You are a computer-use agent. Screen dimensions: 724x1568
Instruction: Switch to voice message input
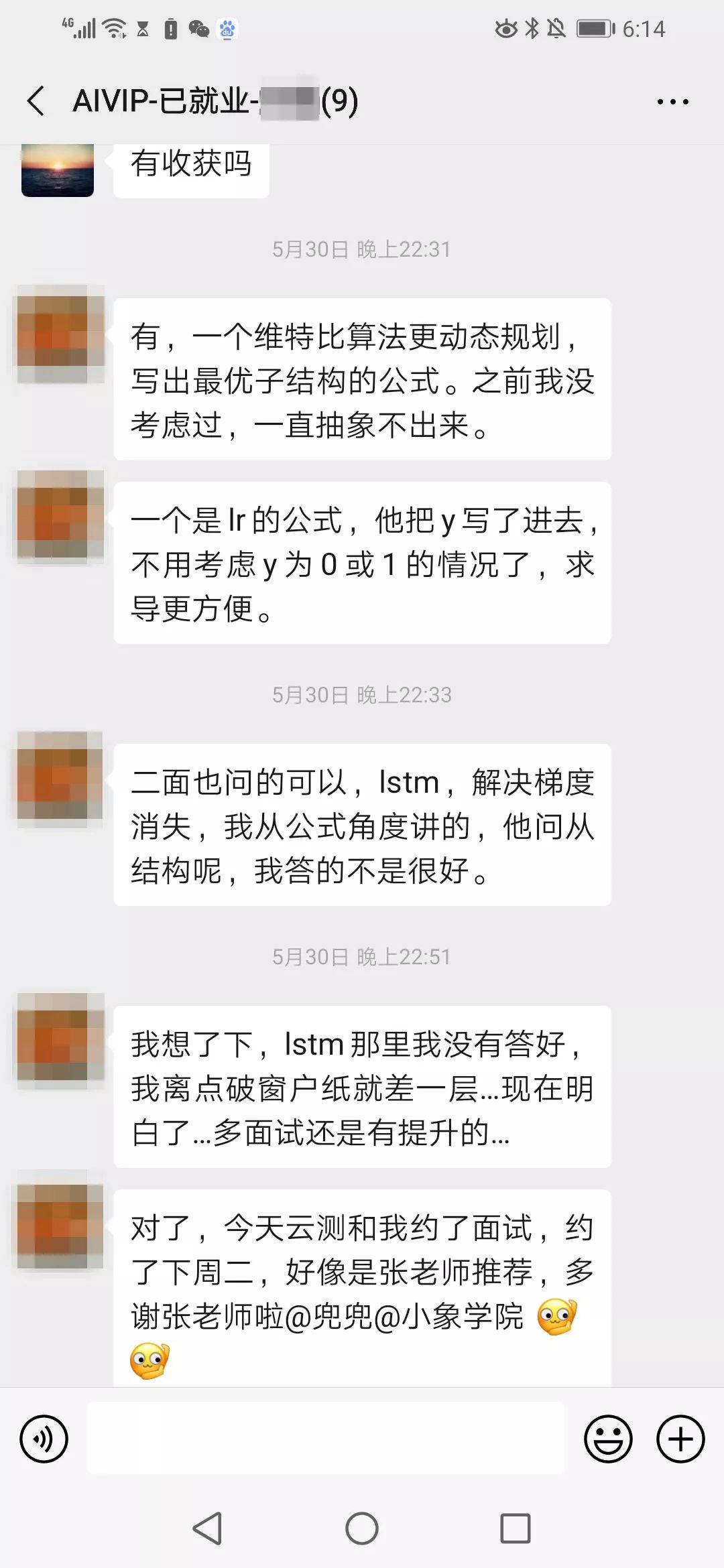coord(44,1439)
